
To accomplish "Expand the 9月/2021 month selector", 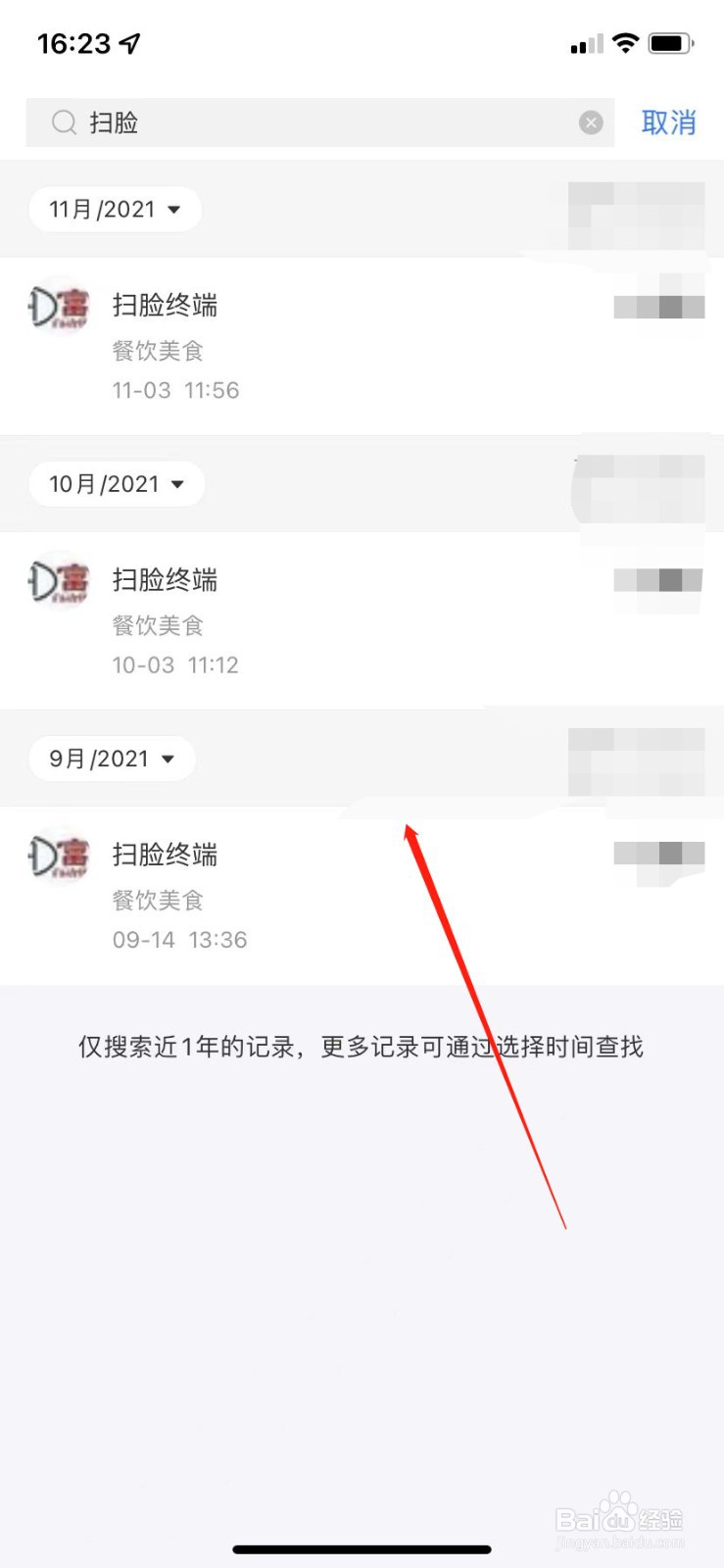I will click(111, 758).
